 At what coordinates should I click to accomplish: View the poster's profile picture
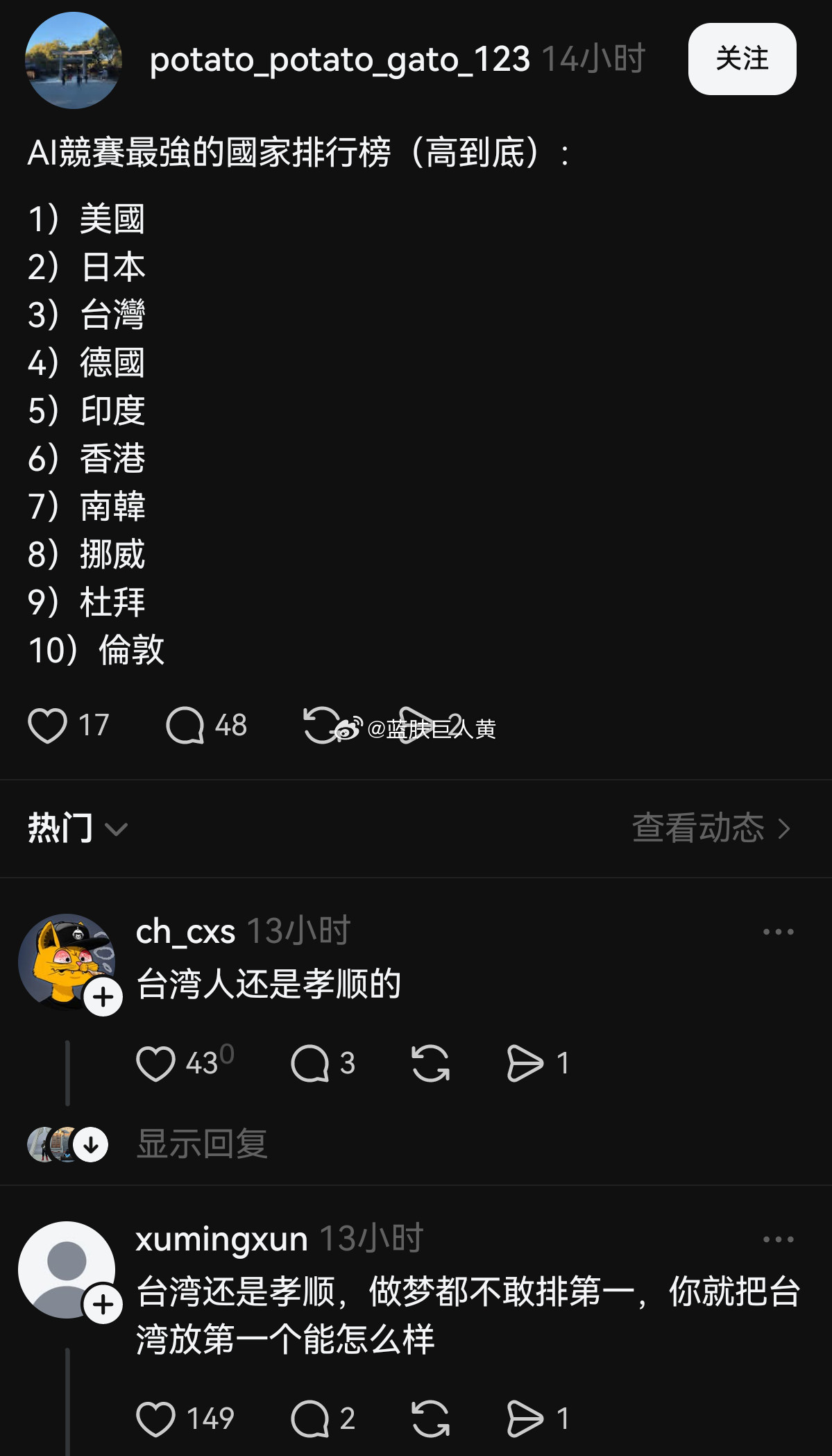72,60
